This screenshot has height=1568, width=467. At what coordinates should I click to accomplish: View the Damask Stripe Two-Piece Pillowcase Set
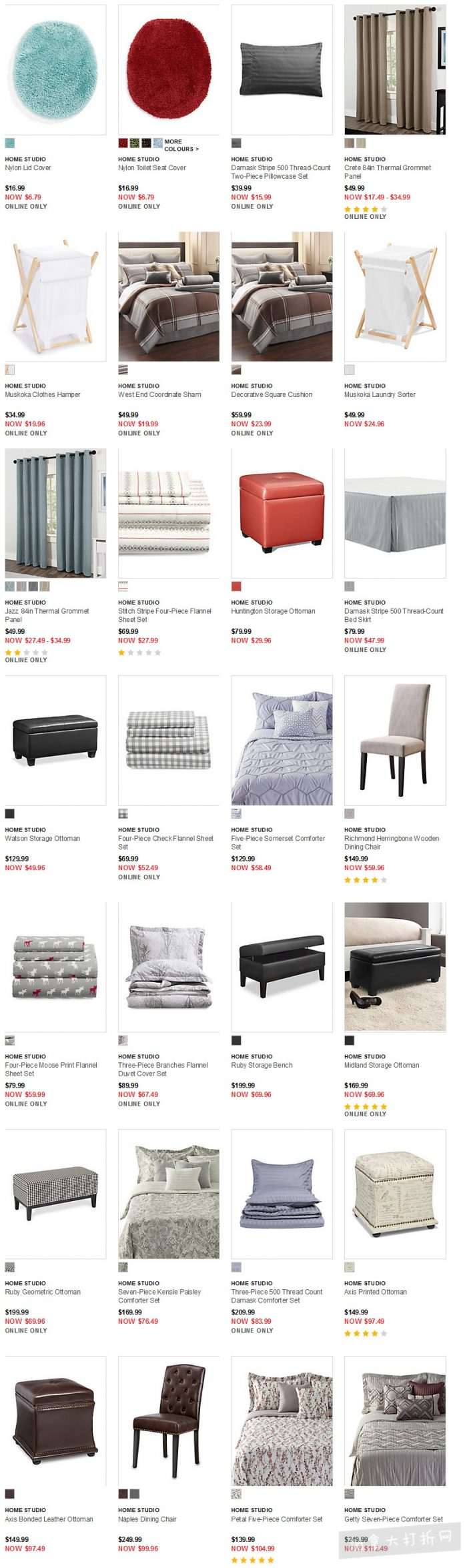pos(280,172)
